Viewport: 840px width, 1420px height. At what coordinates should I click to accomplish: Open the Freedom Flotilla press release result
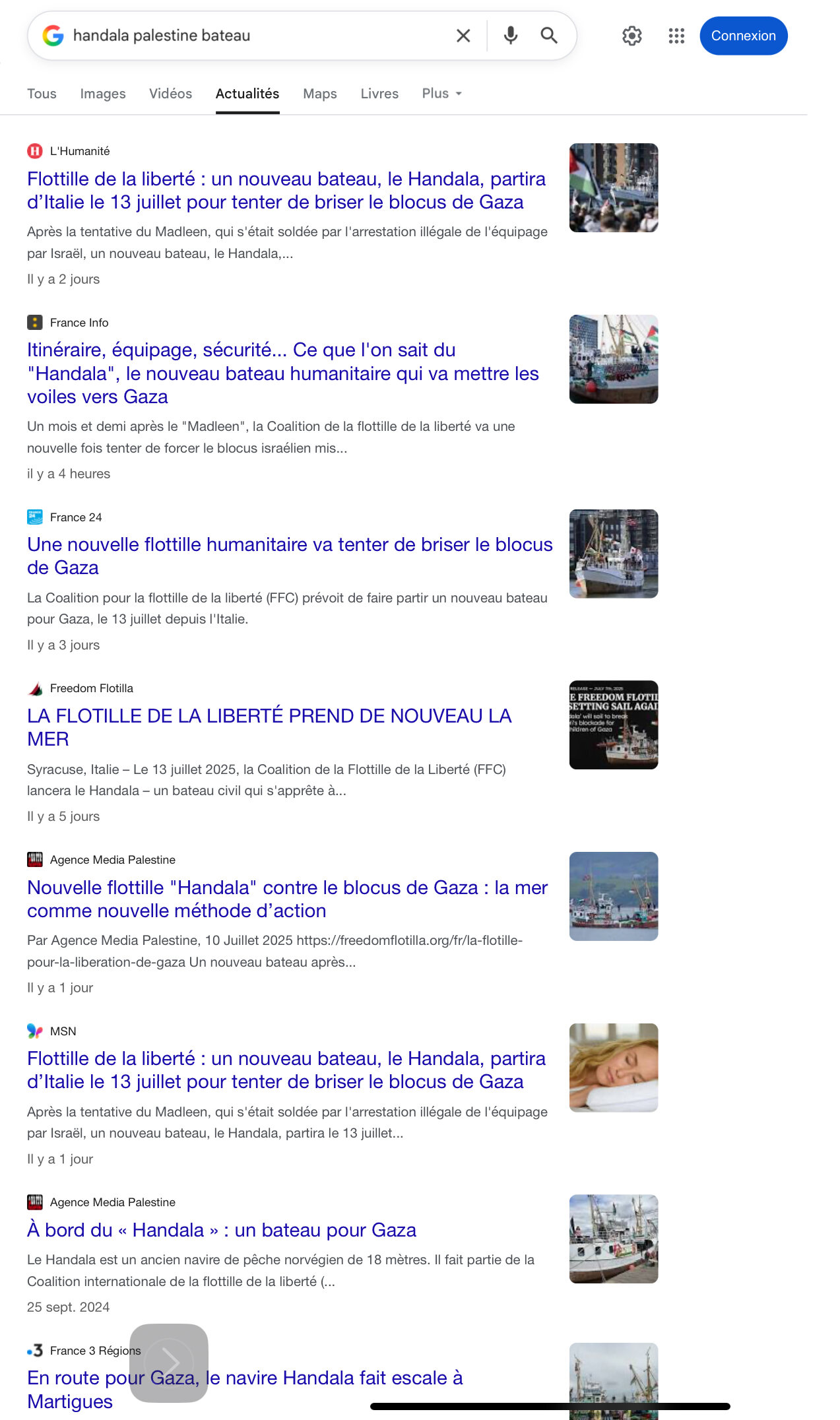coord(269,727)
